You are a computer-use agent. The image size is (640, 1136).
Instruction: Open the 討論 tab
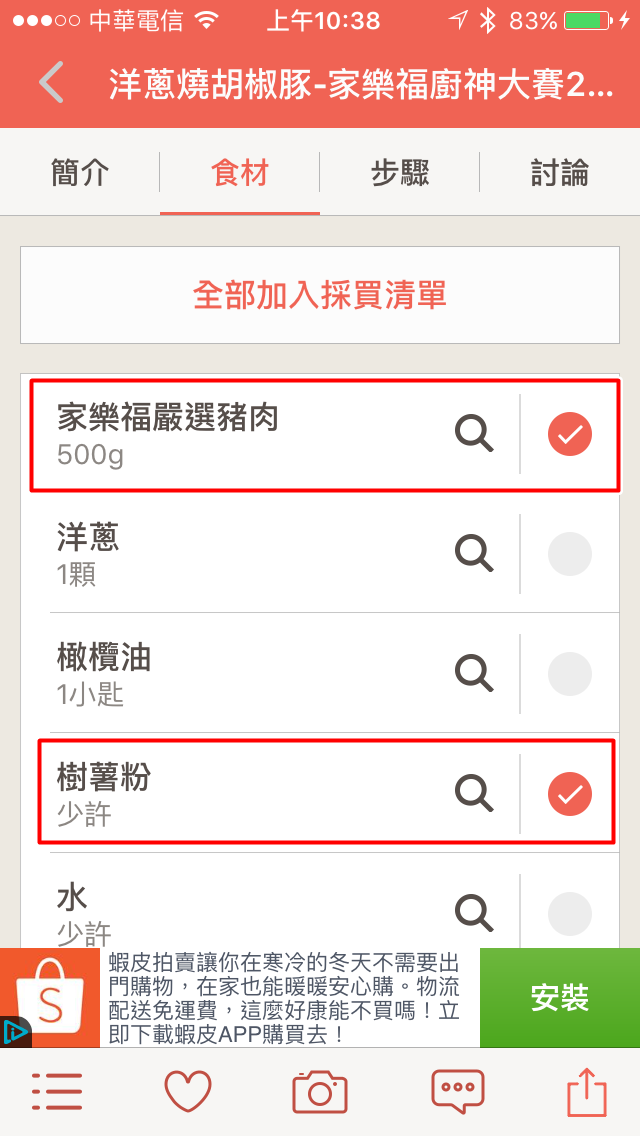(560, 173)
